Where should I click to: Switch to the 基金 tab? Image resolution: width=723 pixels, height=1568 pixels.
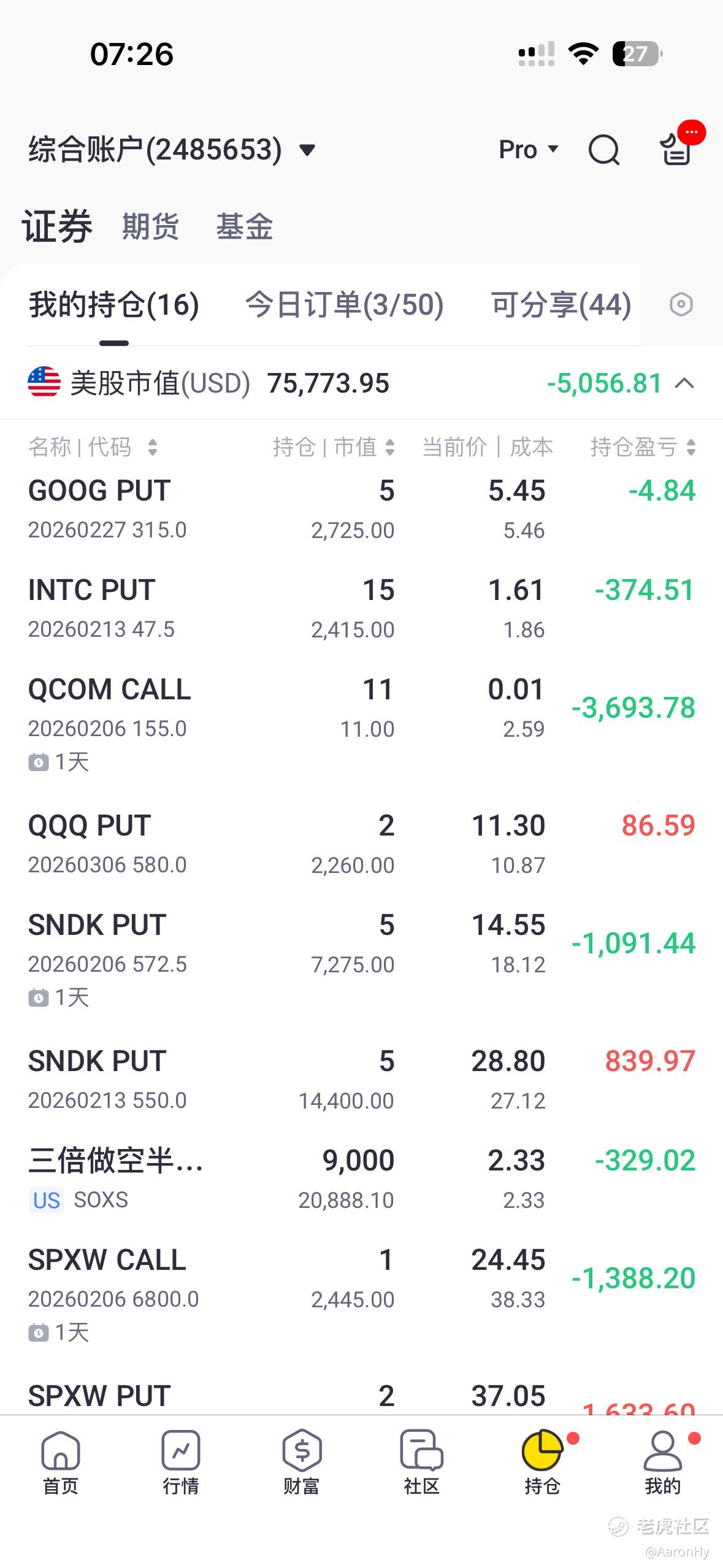pos(244,226)
